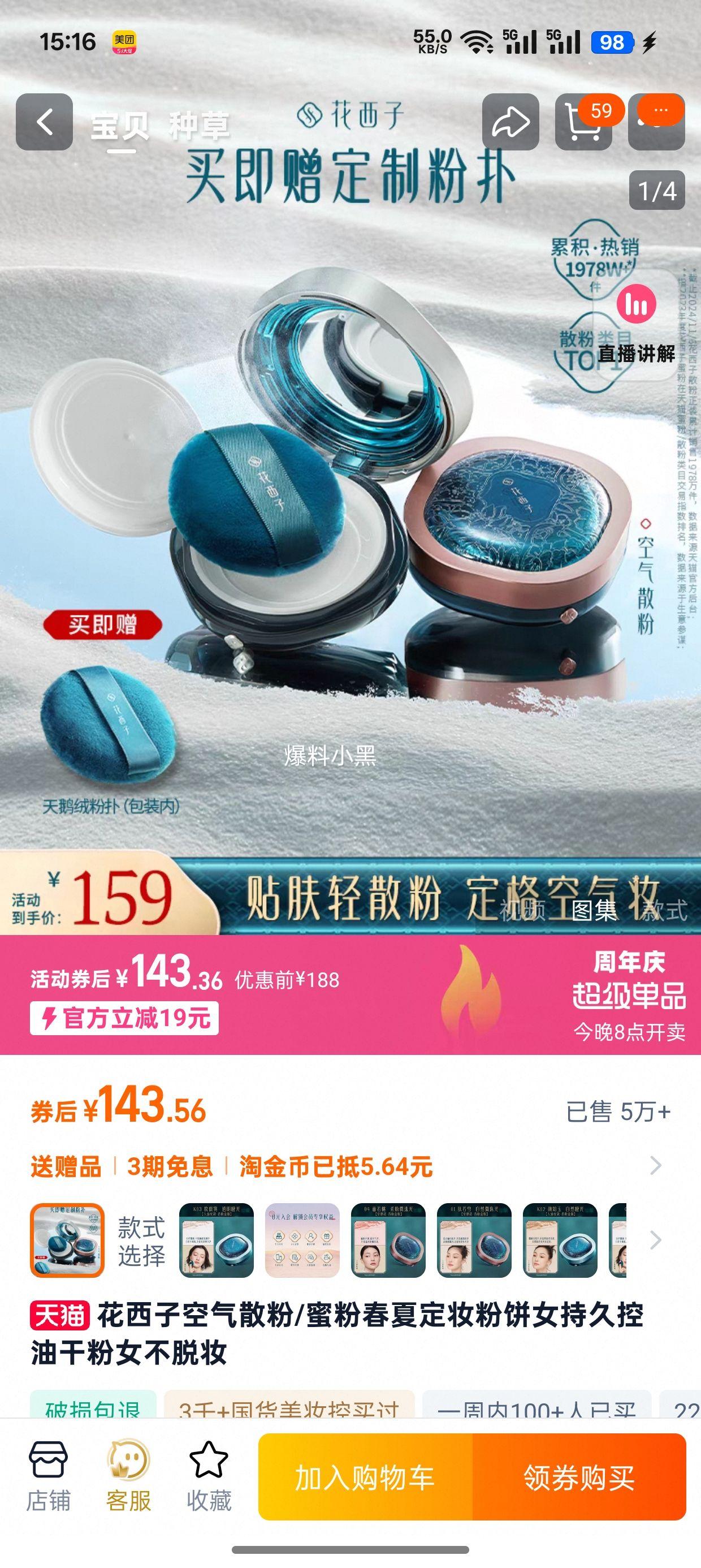Switch to the 种草 tab
This screenshot has height=1568, width=701.
199,126
